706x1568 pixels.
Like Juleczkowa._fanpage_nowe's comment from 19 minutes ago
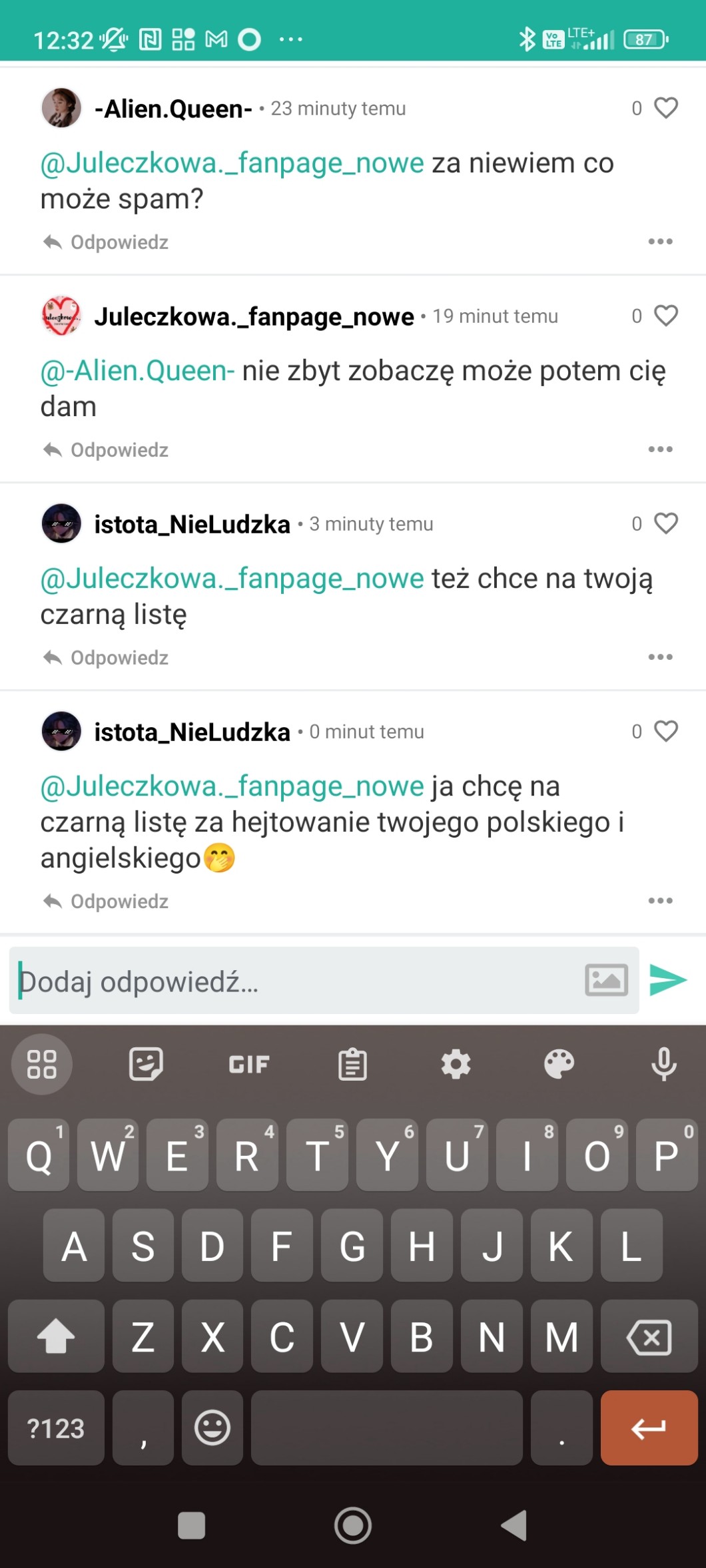(x=665, y=316)
